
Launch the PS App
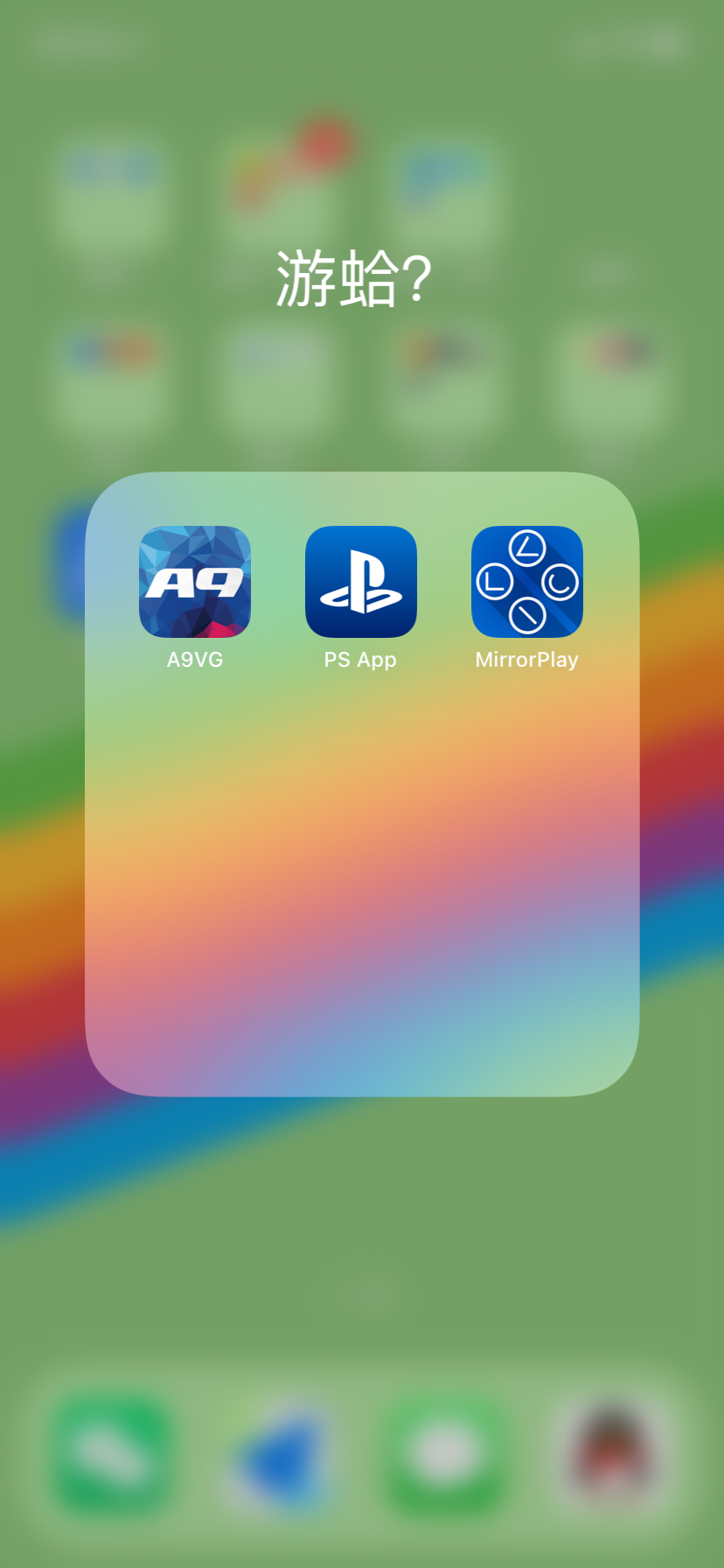tap(360, 582)
